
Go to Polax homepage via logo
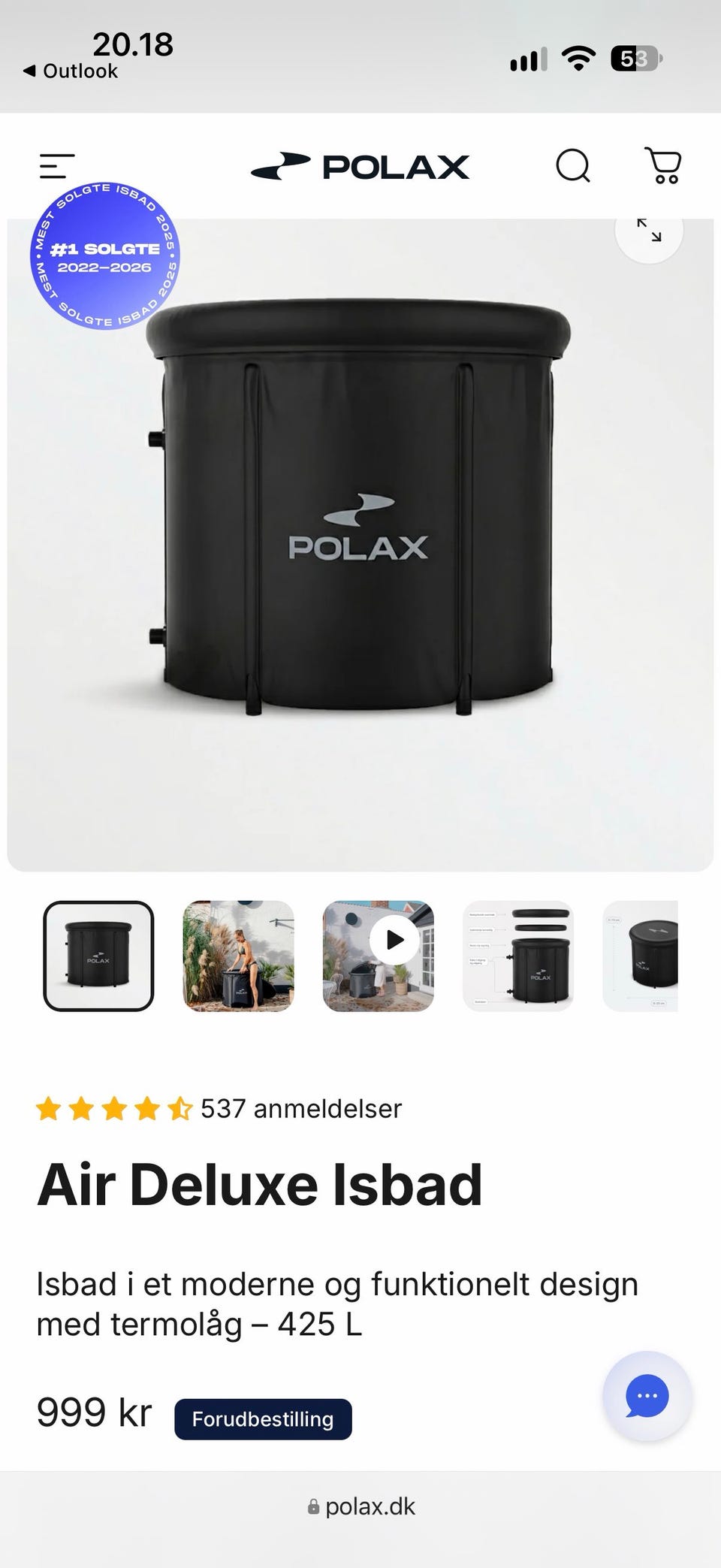360,166
